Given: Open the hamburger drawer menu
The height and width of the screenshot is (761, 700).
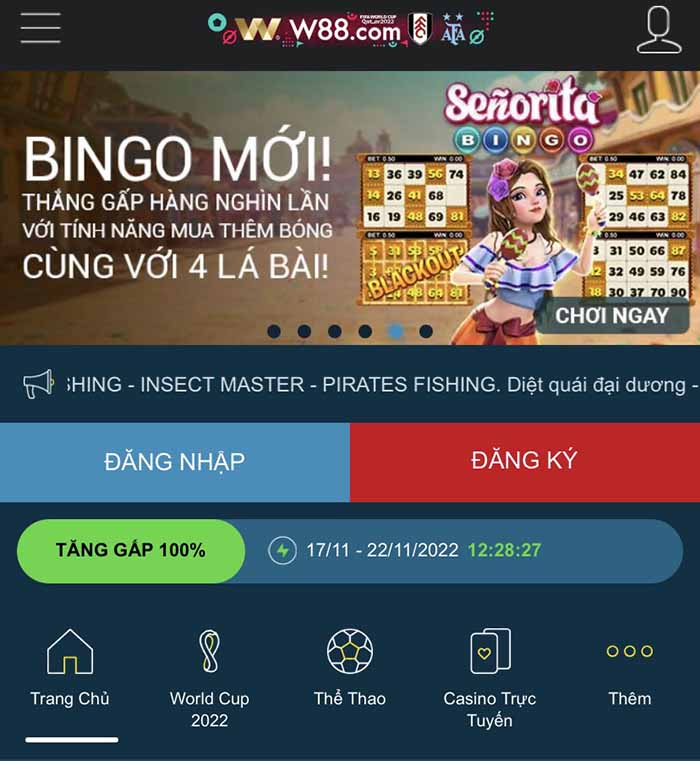Looking at the screenshot, I should 40,28.
